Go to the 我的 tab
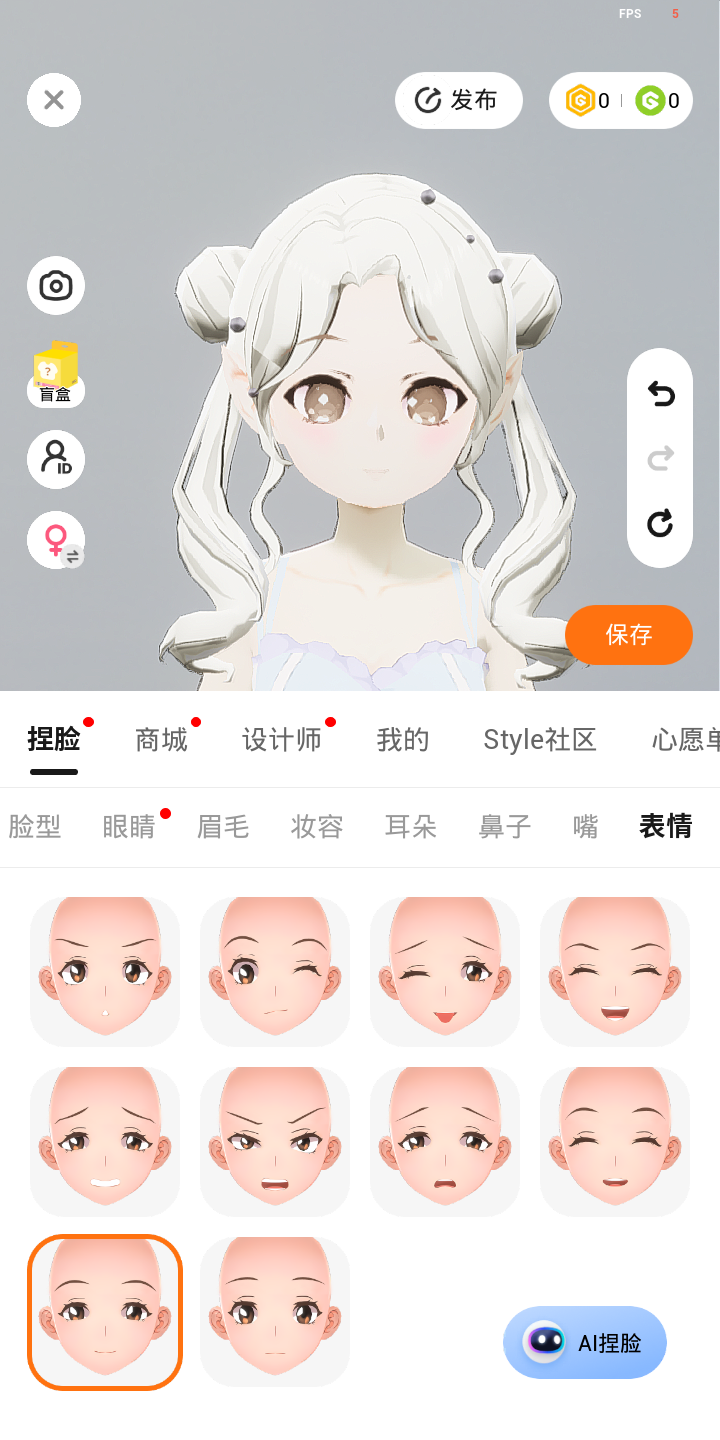Viewport: 720px width, 1440px height. click(x=403, y=740)
